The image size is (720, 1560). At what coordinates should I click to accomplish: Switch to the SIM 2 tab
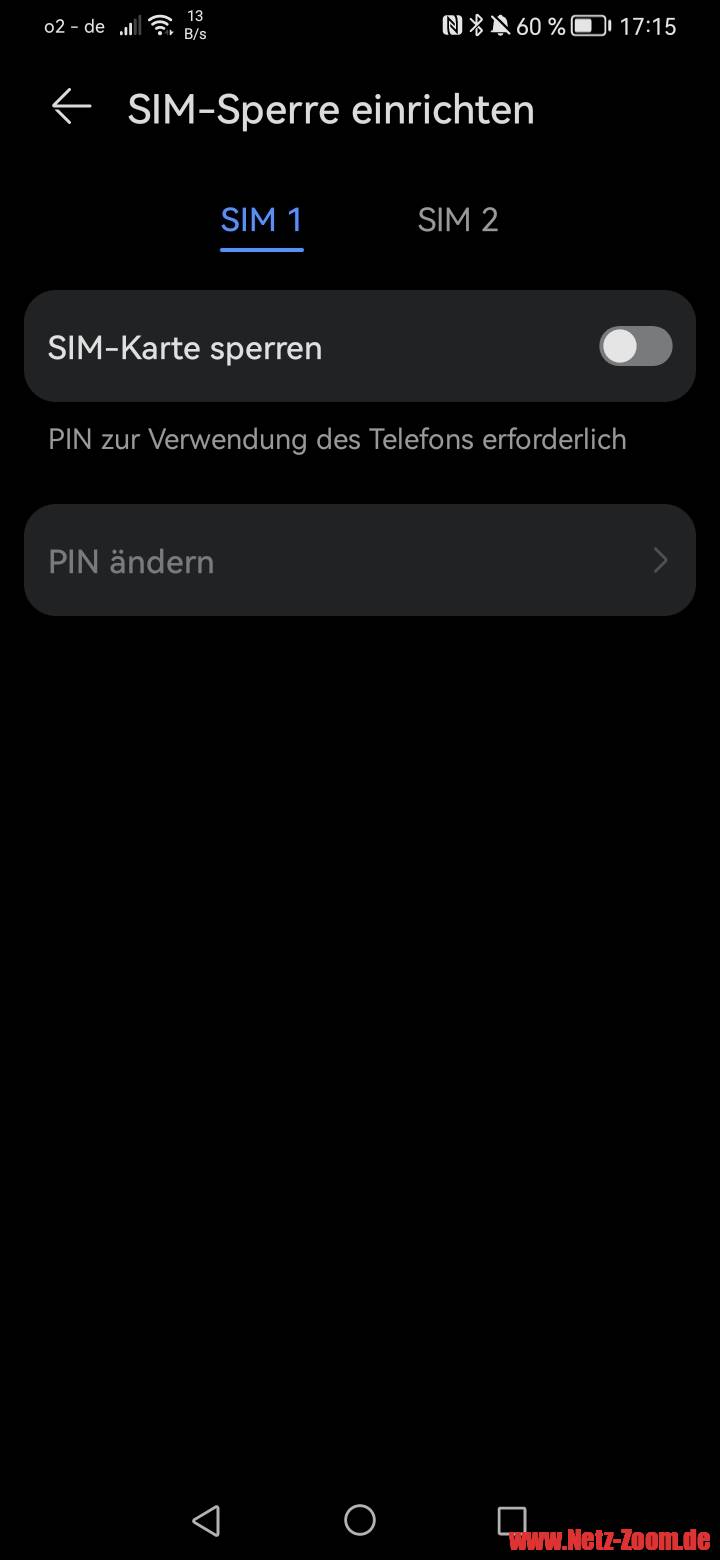pos(458,220)
